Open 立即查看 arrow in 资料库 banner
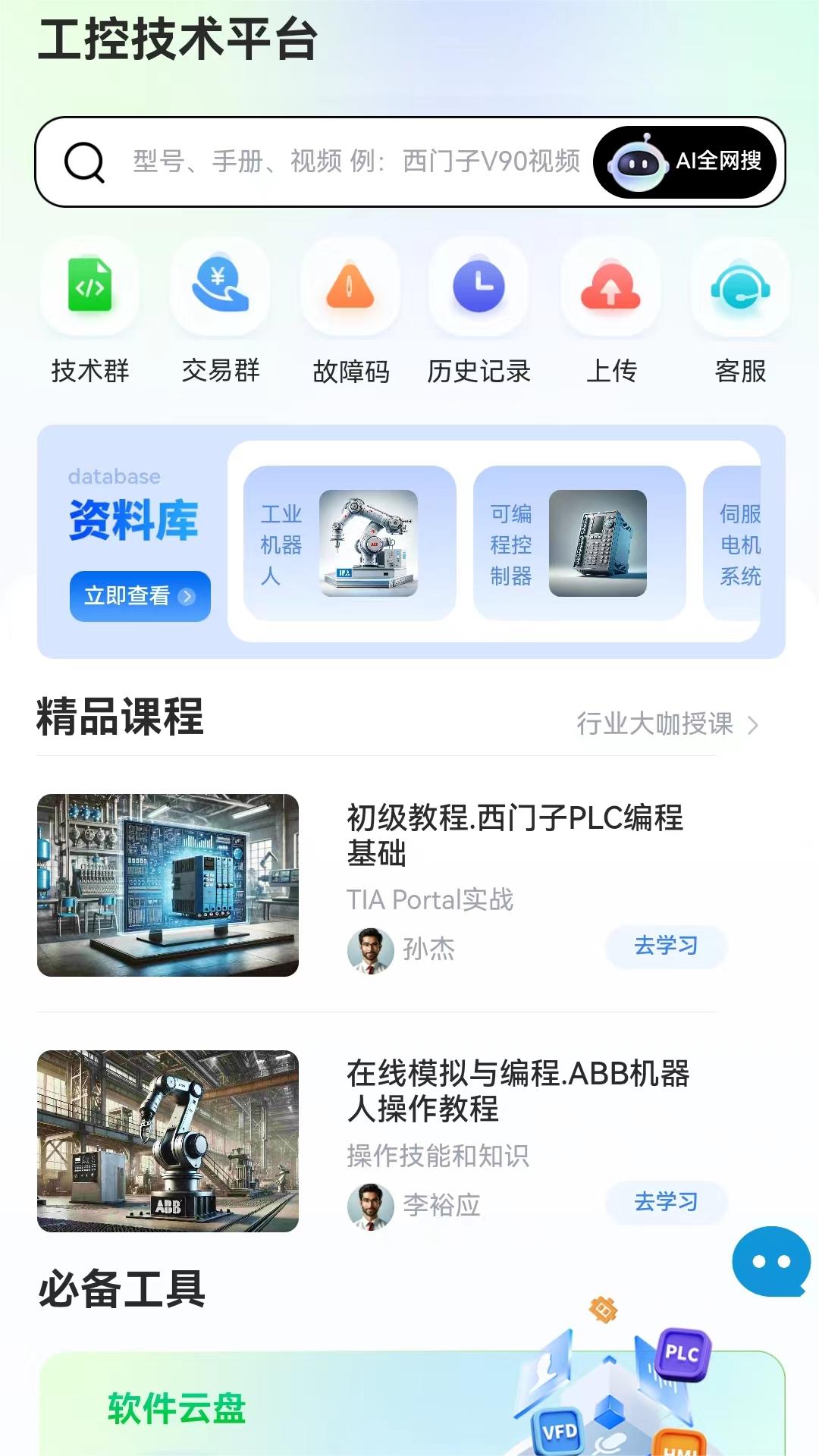Screen dimensions: 819x1456 188,598
